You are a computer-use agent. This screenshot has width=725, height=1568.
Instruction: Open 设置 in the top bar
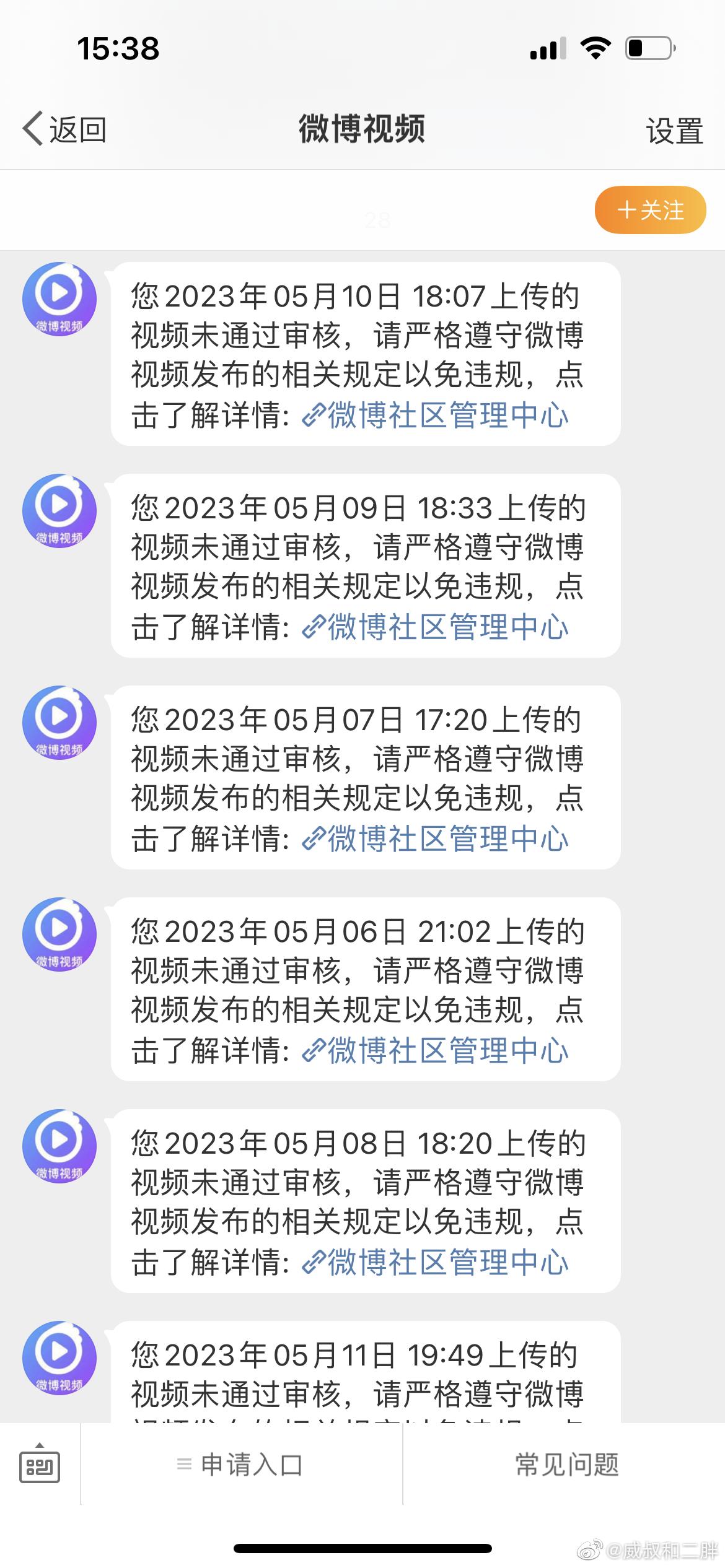click(x=674, y=131)
